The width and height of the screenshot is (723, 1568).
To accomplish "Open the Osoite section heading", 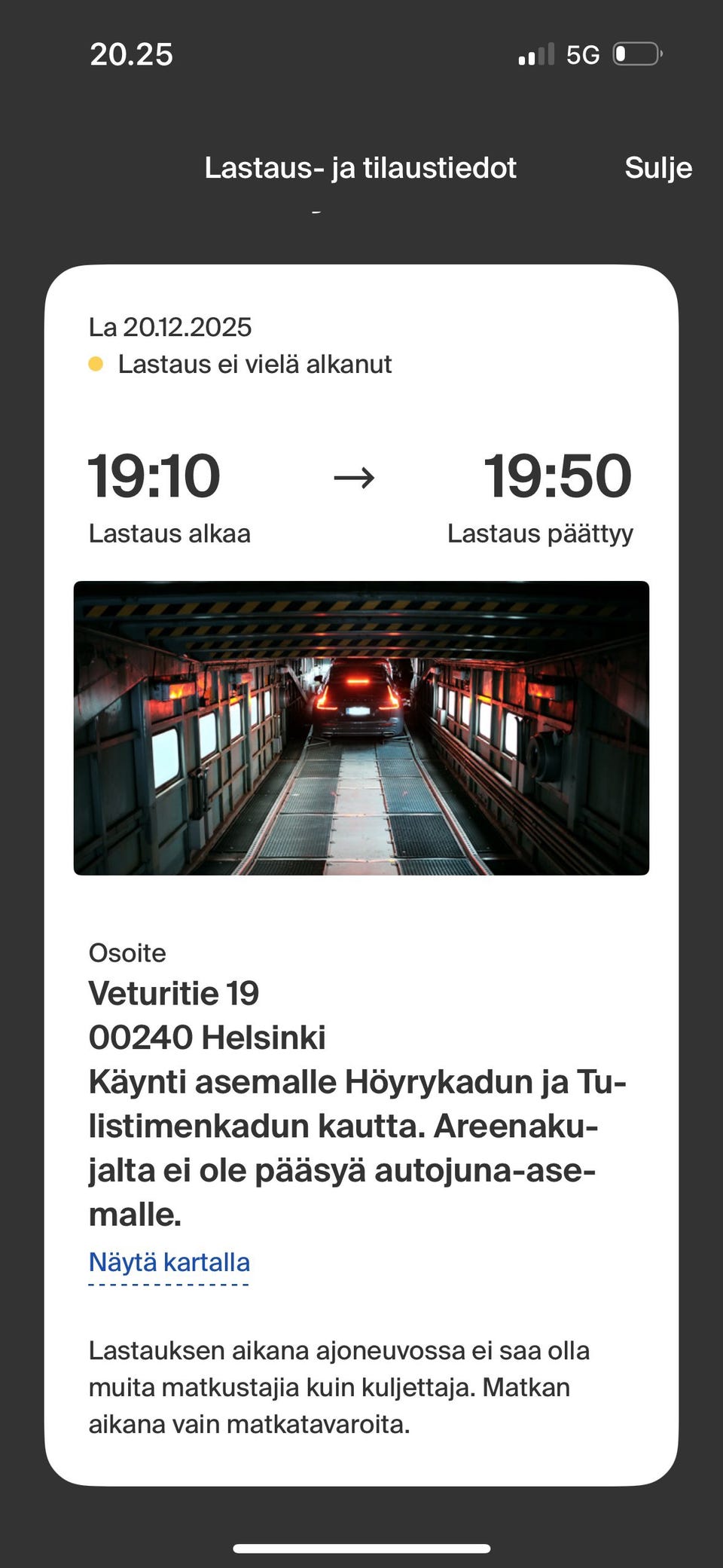I will point(127,952).
